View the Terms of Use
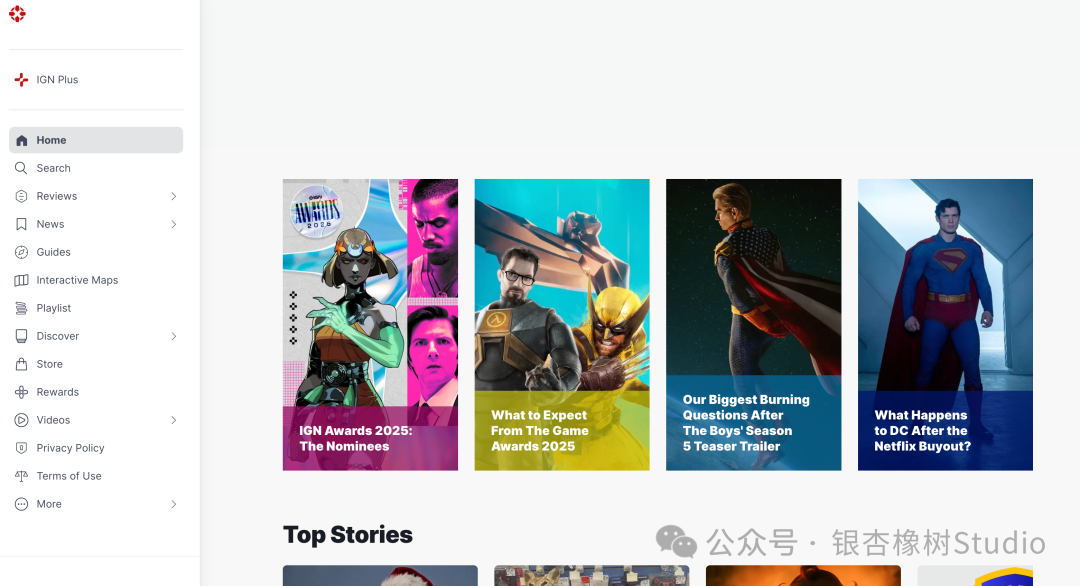This screenshot has height=586, width=1080. coord(69,476)
